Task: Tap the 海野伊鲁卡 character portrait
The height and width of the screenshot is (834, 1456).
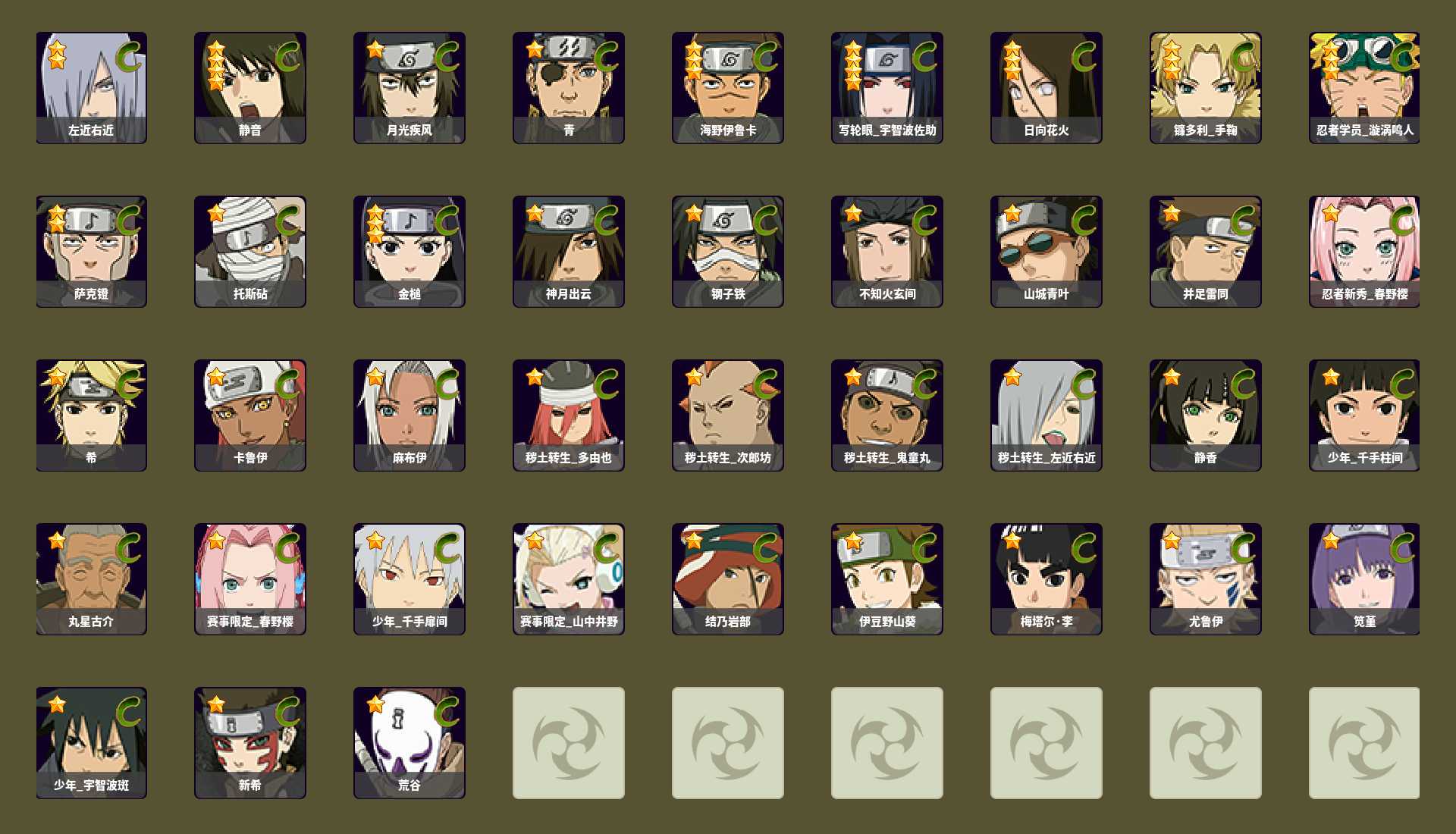Action: 728,88
